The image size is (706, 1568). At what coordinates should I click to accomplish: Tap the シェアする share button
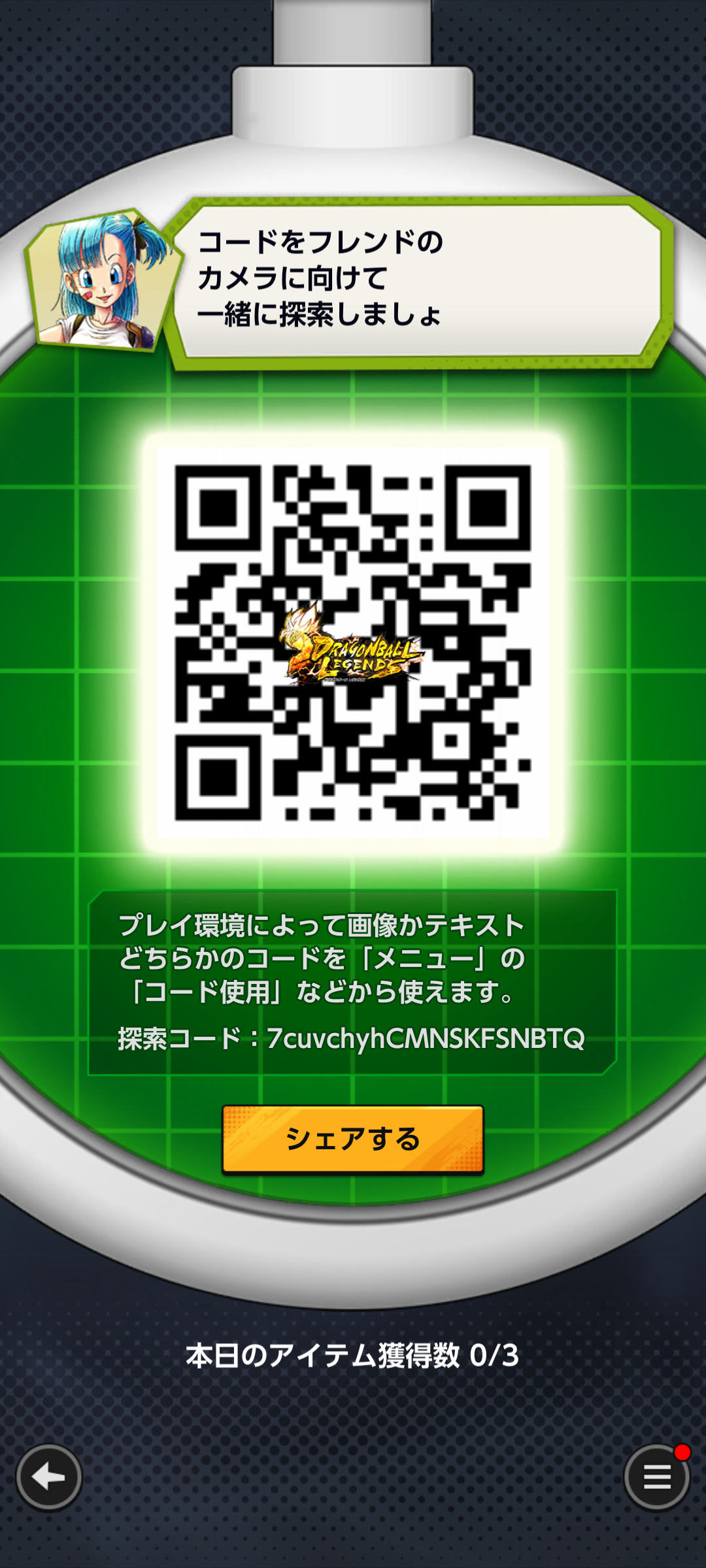coord(353,1139)
